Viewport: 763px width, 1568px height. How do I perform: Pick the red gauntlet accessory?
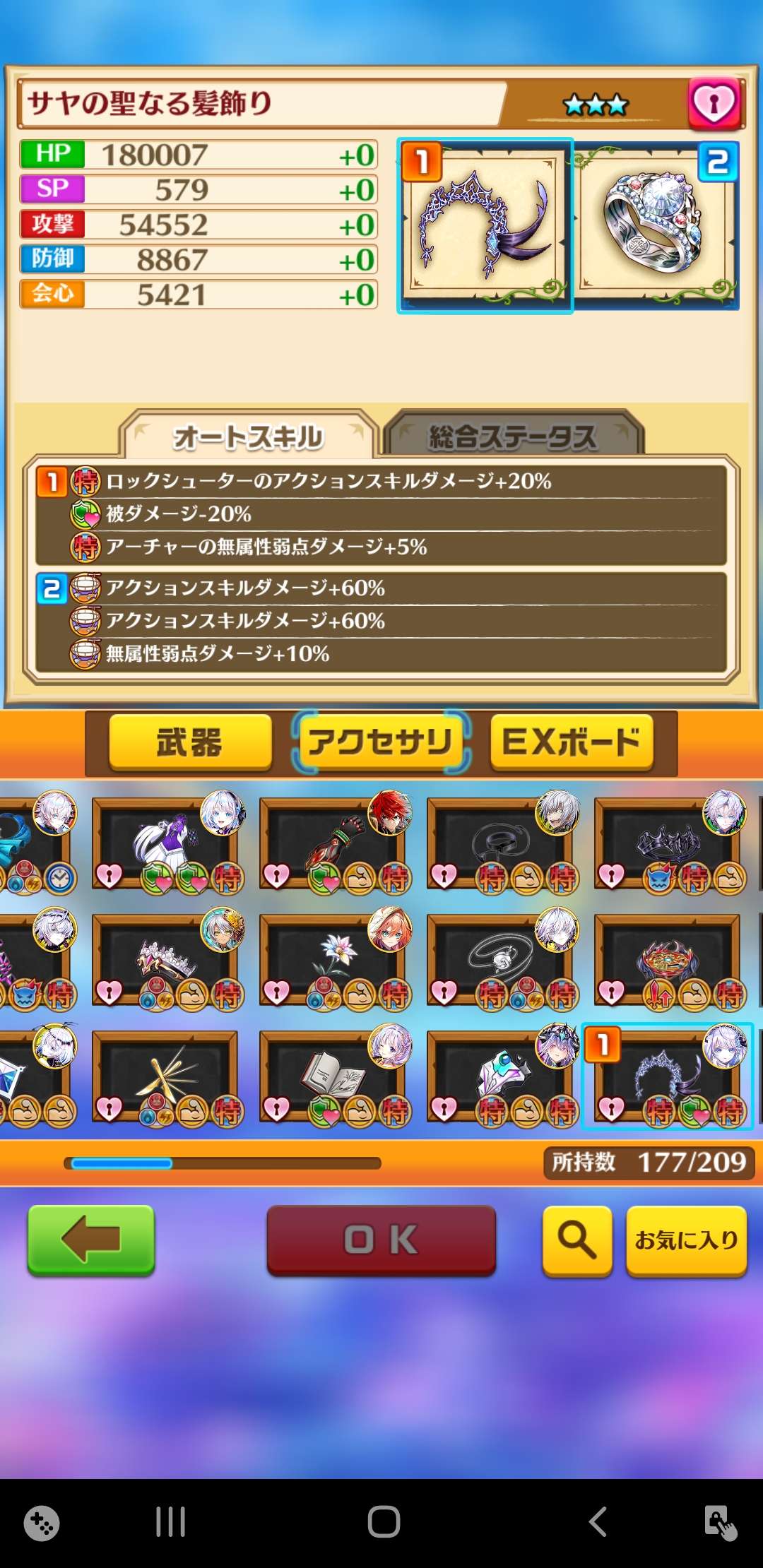tap(332, 845)
